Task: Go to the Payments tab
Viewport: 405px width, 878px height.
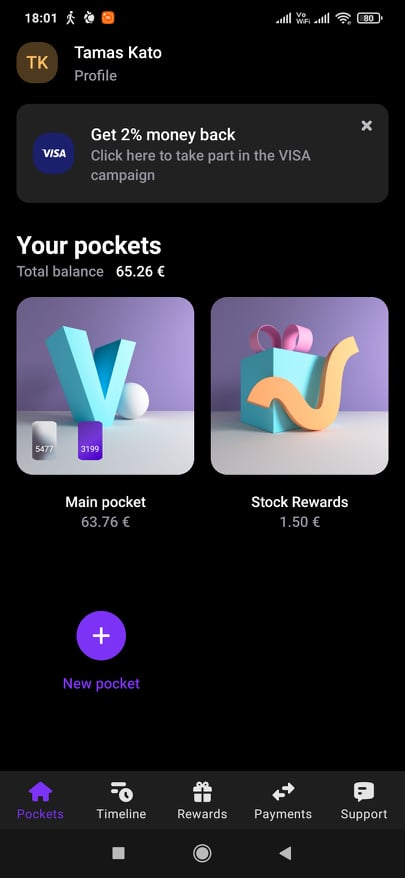Action: [283, 801]
